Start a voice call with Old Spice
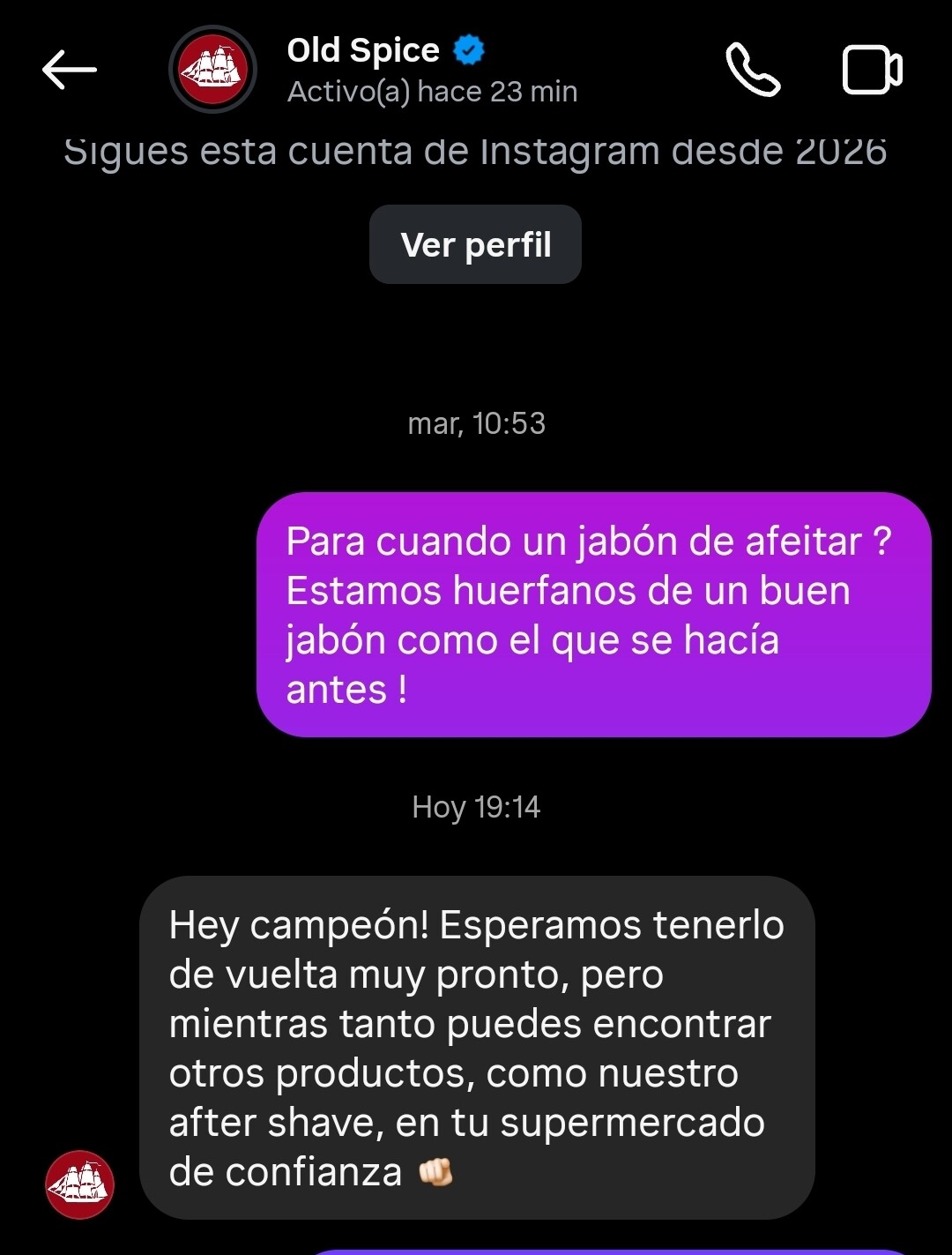The height and width of the screenshot is (1255, 952). [753, 70]
